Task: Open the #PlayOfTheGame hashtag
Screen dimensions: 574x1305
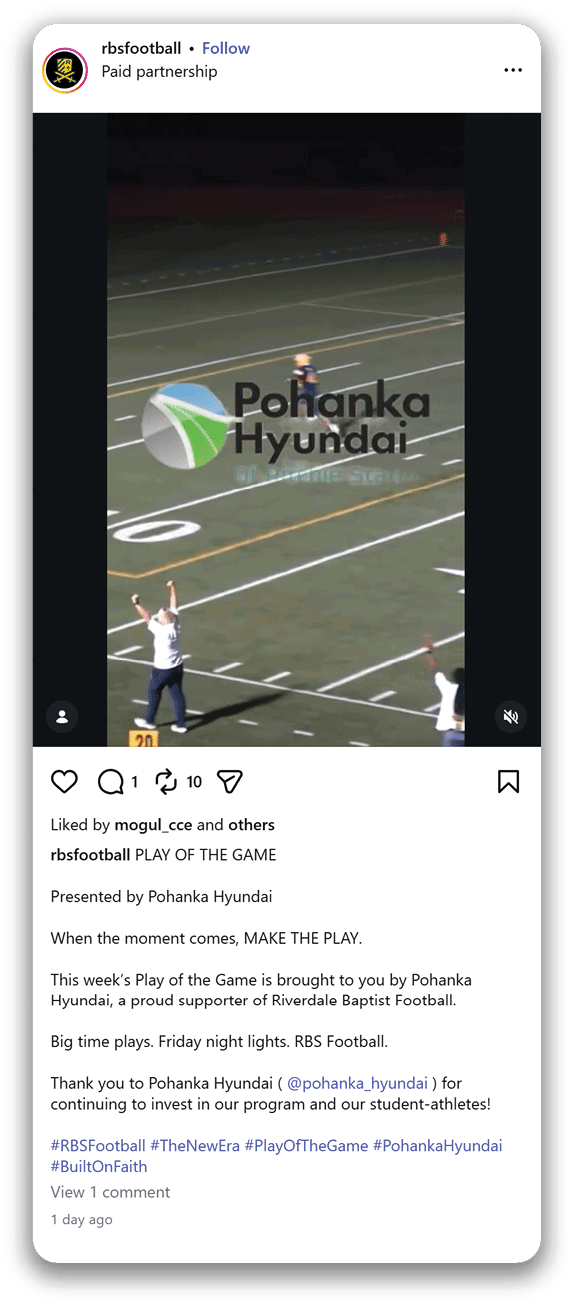Action: tap(306, 1146)
